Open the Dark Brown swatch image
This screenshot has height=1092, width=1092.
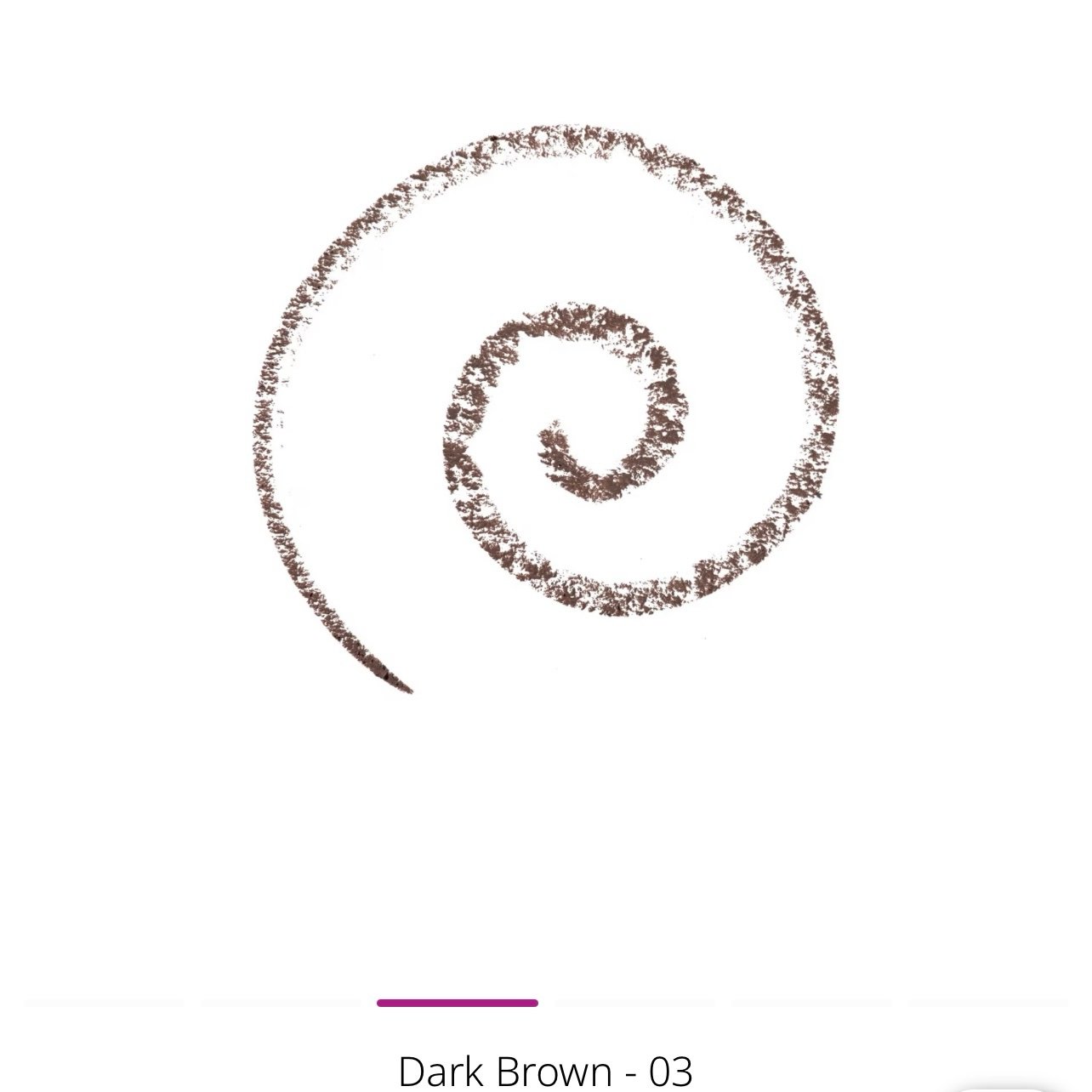(x=546, y=408)
